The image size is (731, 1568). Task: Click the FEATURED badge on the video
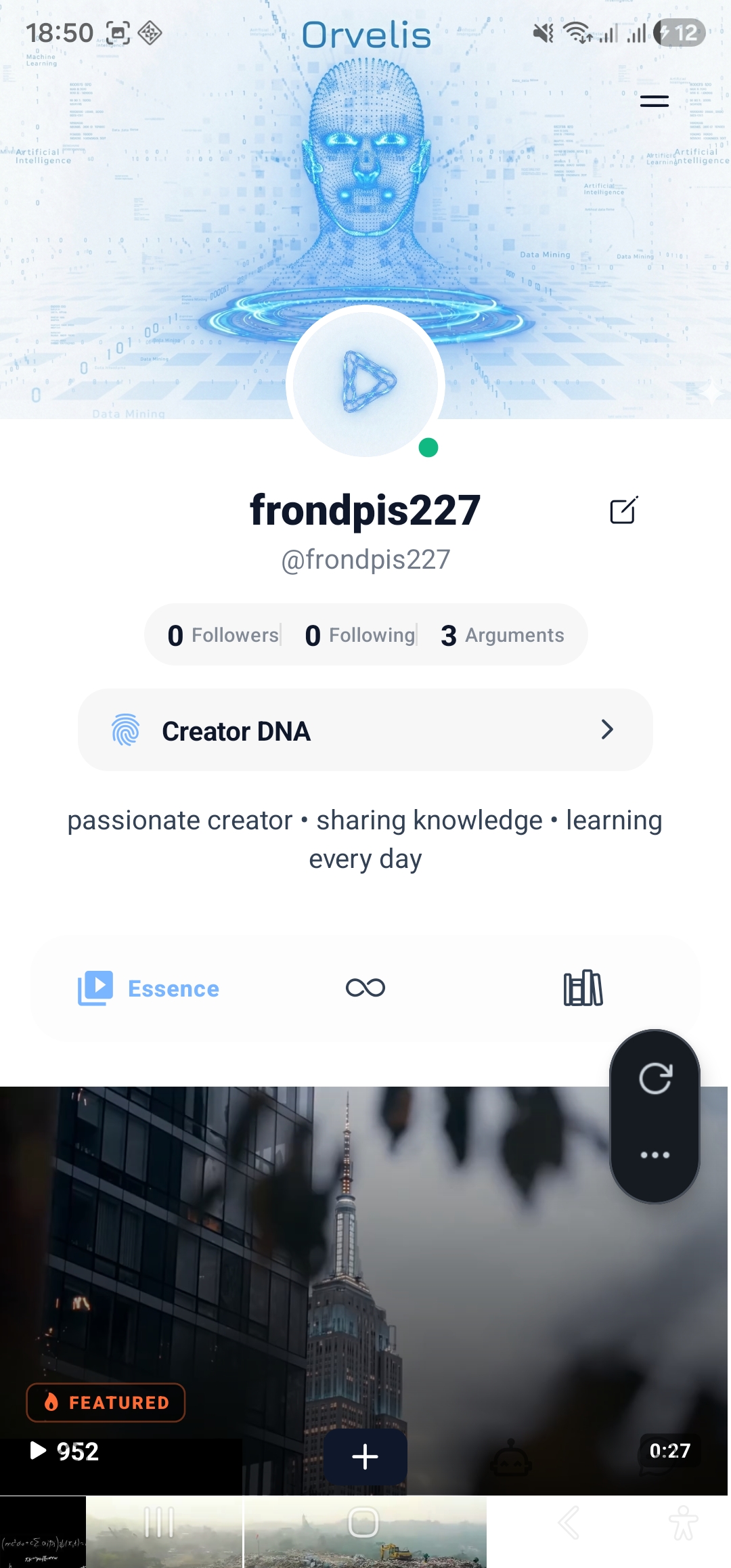click(105, 1403)
